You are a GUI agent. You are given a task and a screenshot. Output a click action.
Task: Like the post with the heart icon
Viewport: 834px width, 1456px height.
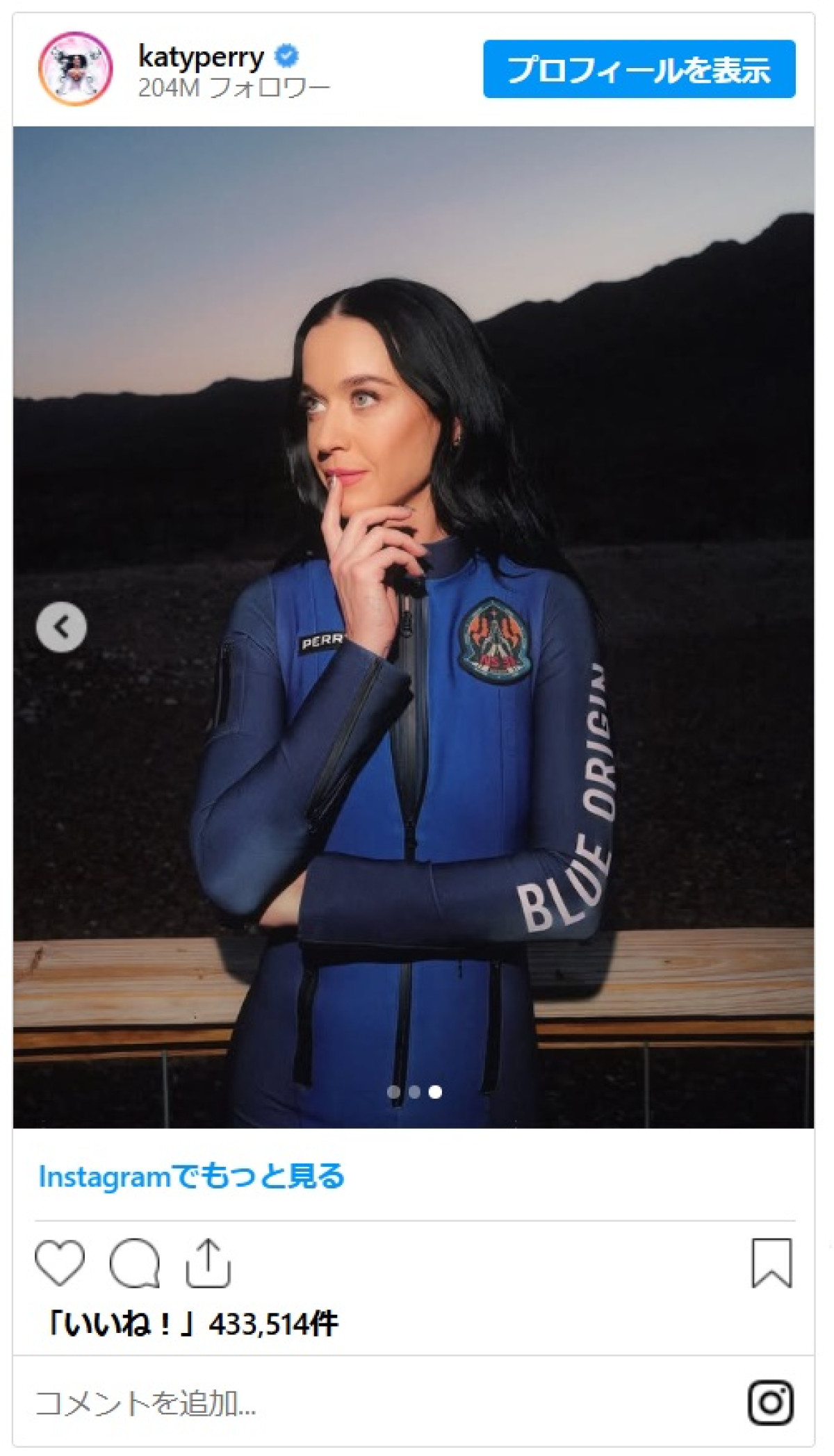click(60, 1263)
